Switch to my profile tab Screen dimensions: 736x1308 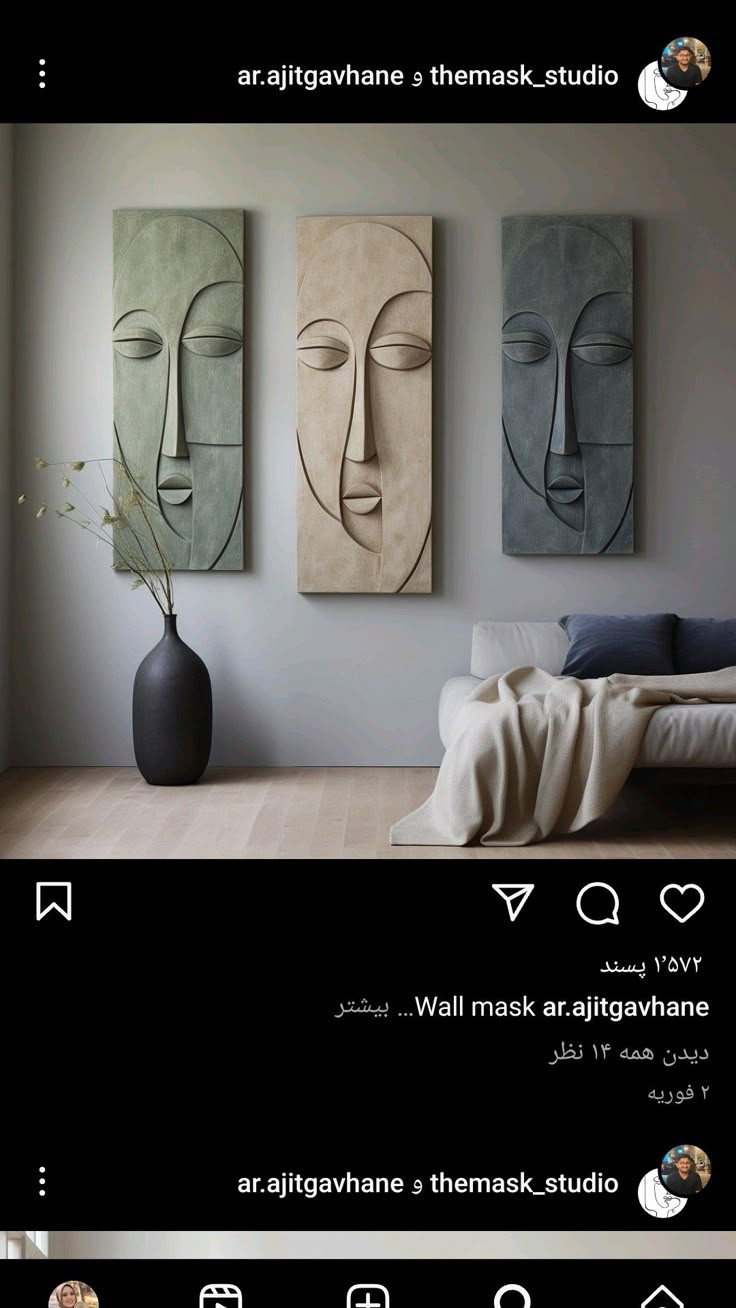(x=73, y=1295)
